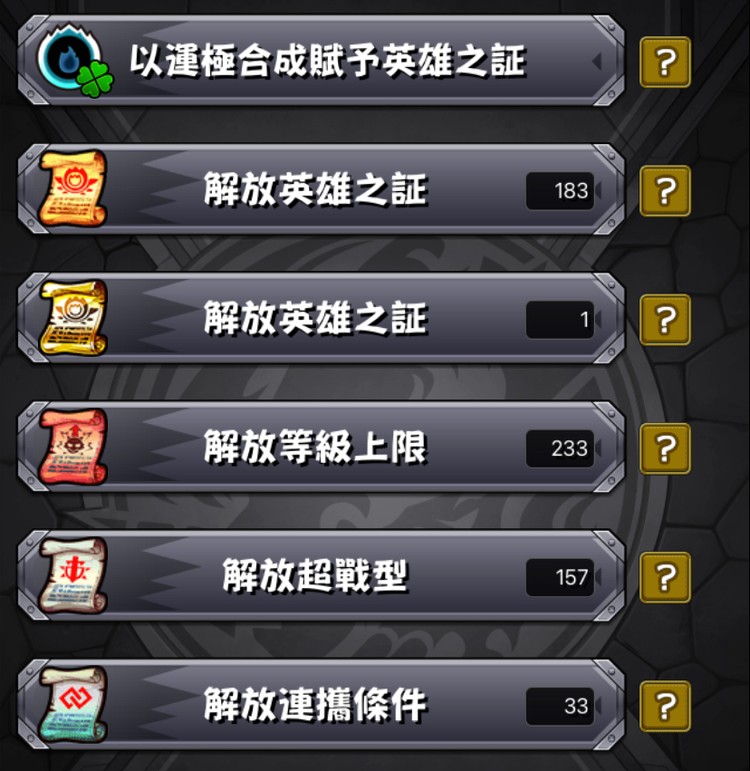
Task: Click the counter badge showing 157
Action: pos(558,577)
